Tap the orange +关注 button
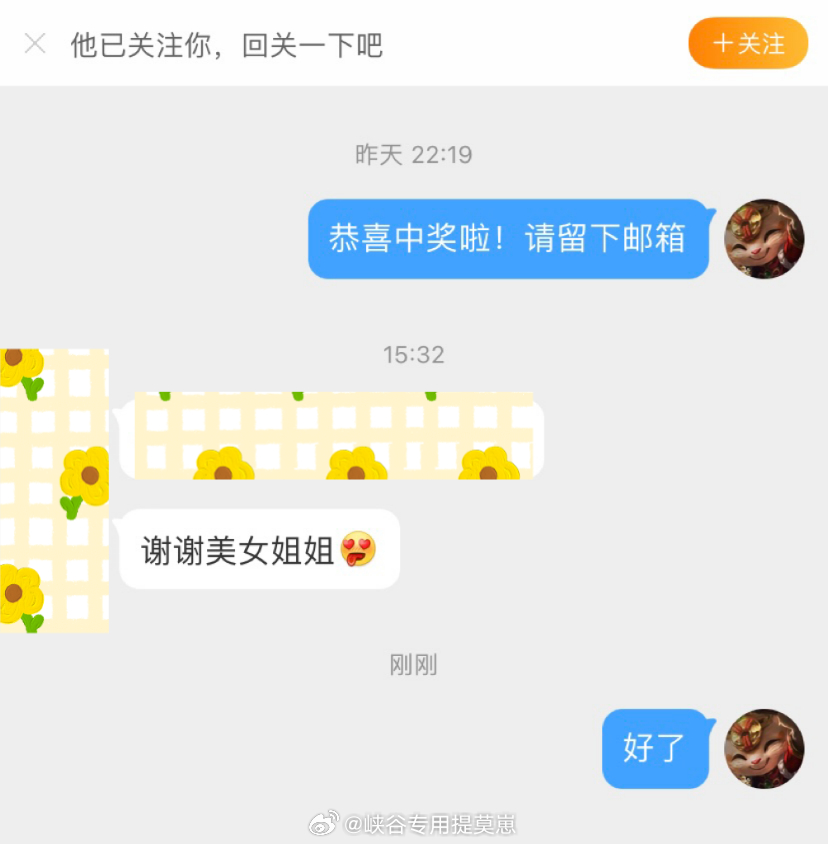Image resolution: width=828 pixels, height=844 pixels. (748, 43)
